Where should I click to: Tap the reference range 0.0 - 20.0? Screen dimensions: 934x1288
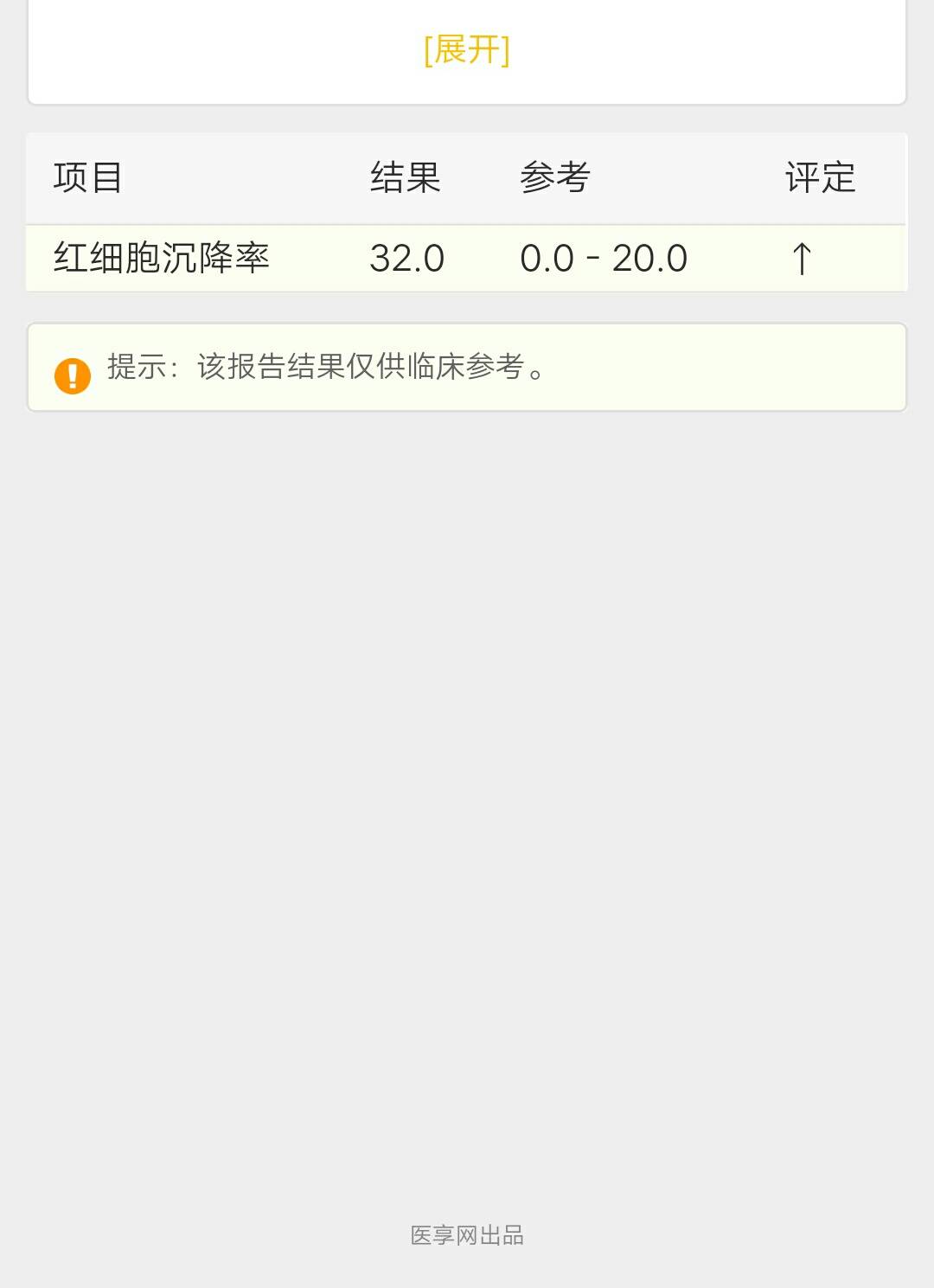[604, 258]
